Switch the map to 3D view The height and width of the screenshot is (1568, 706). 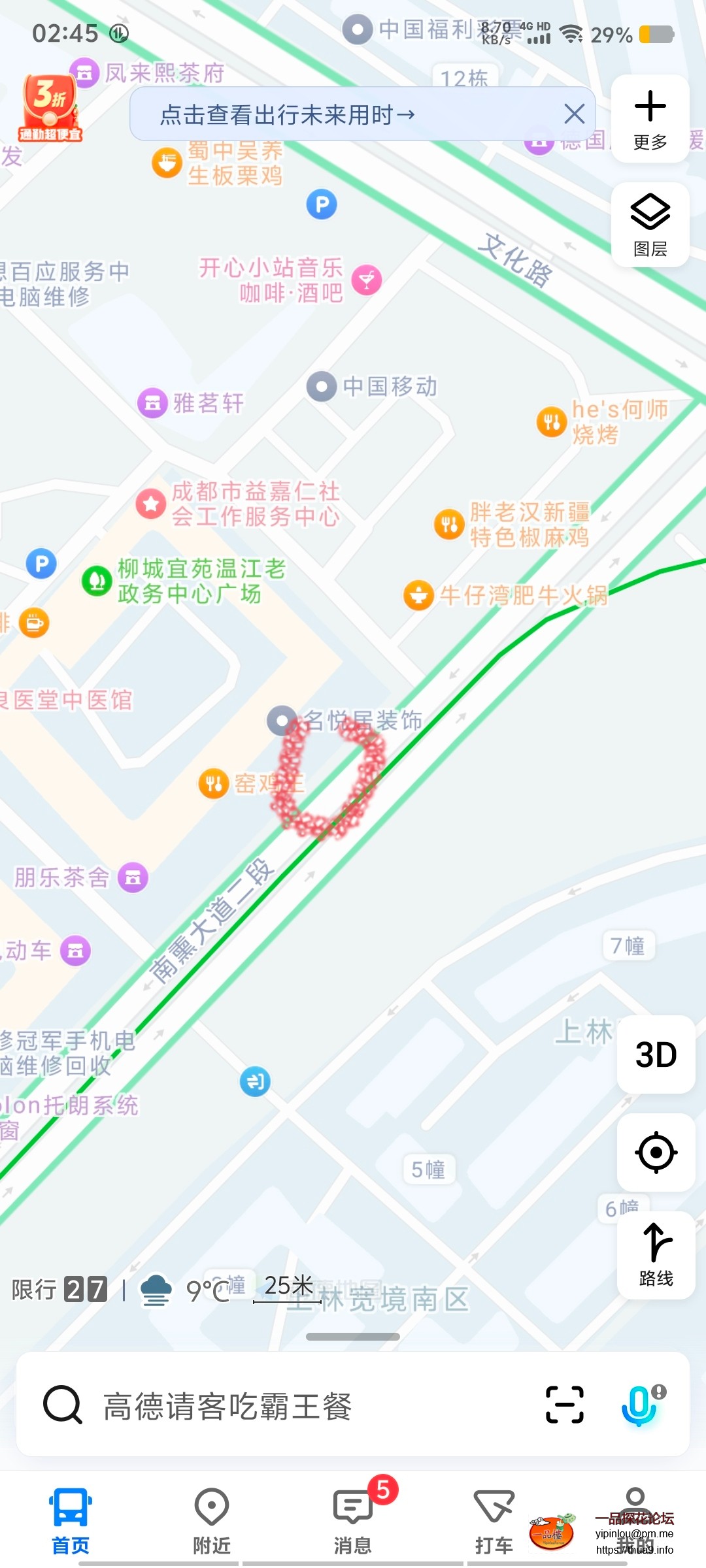click(x=656, y=1054)
